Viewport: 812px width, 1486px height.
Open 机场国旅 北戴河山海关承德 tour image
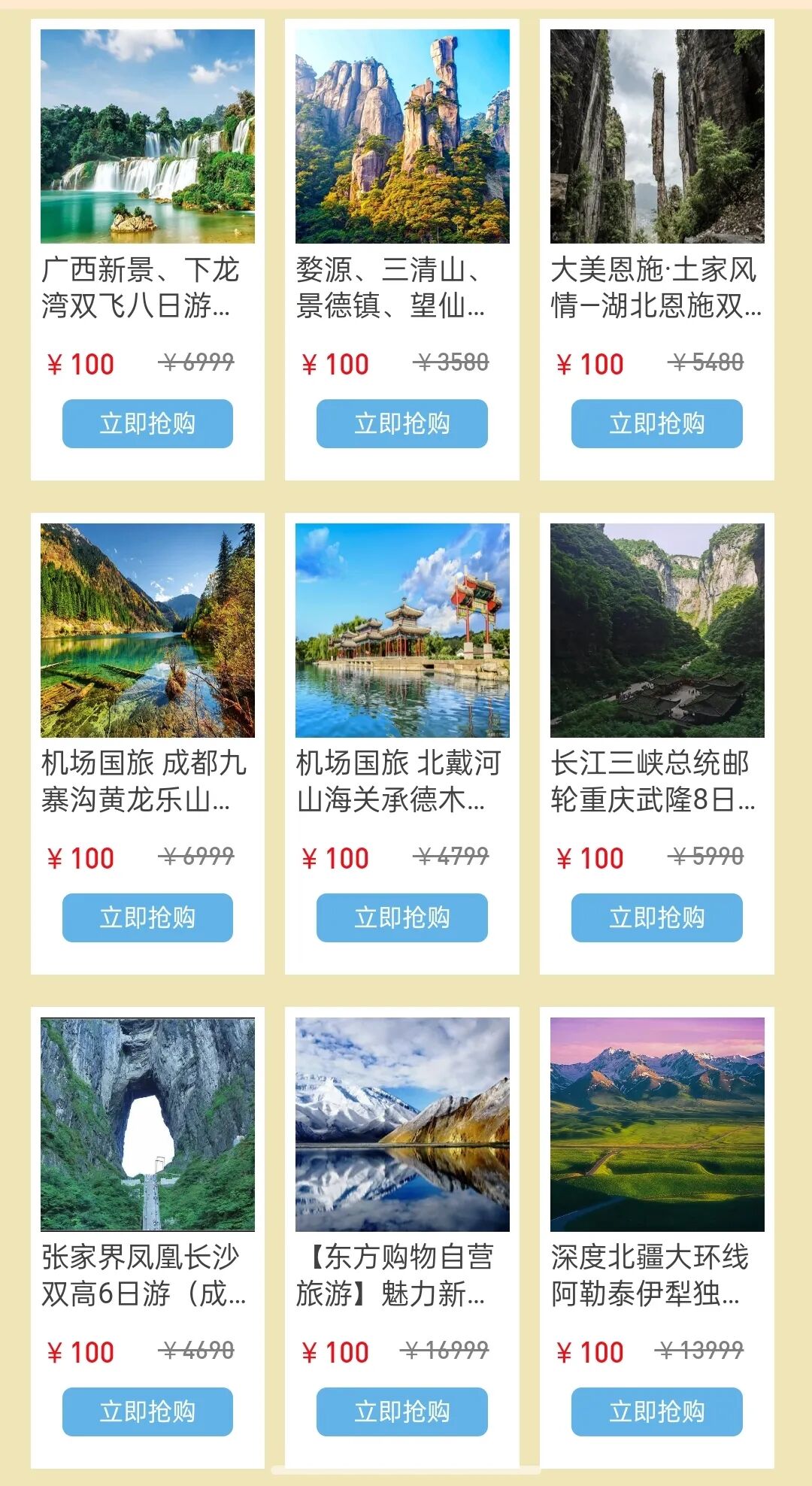coord(402,630)
